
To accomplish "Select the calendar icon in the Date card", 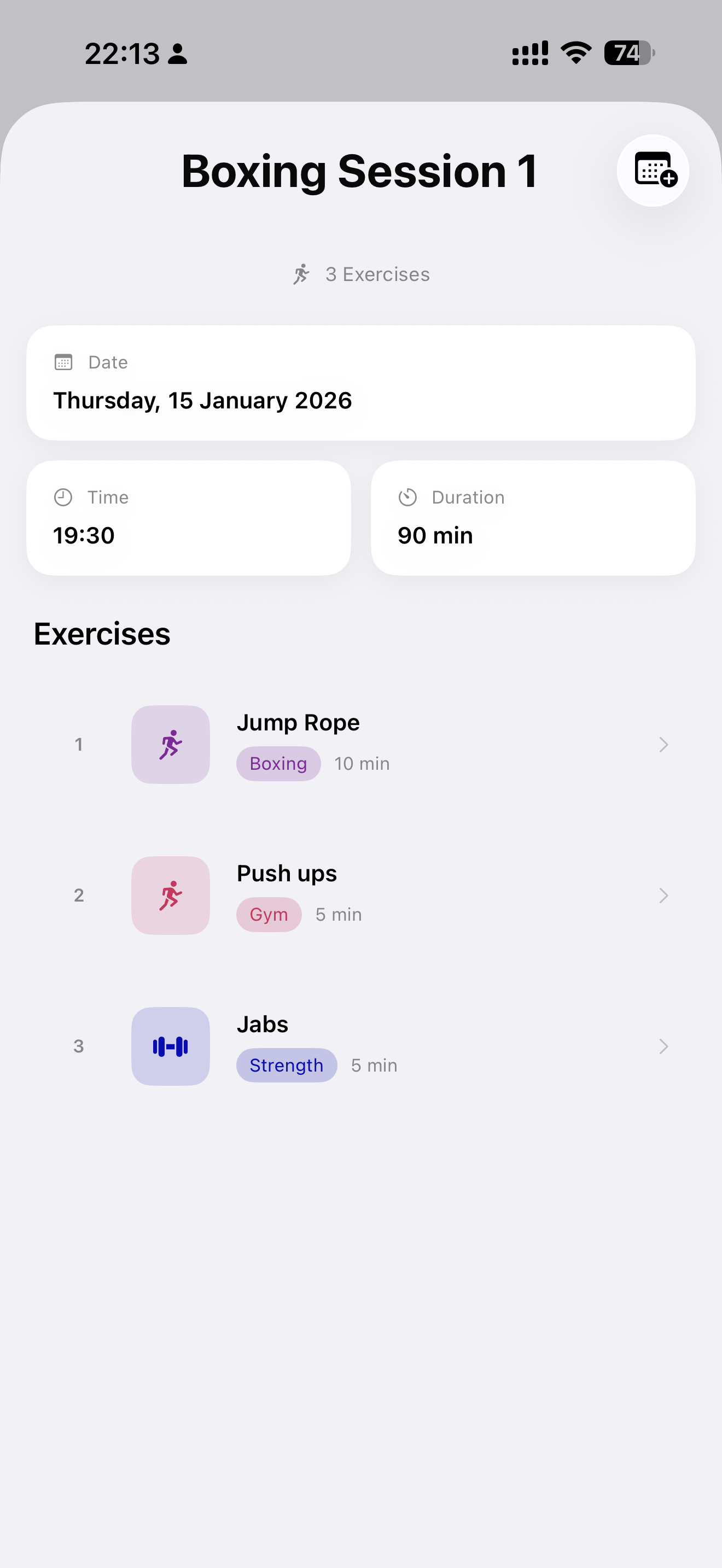I will tap(63, 361).
